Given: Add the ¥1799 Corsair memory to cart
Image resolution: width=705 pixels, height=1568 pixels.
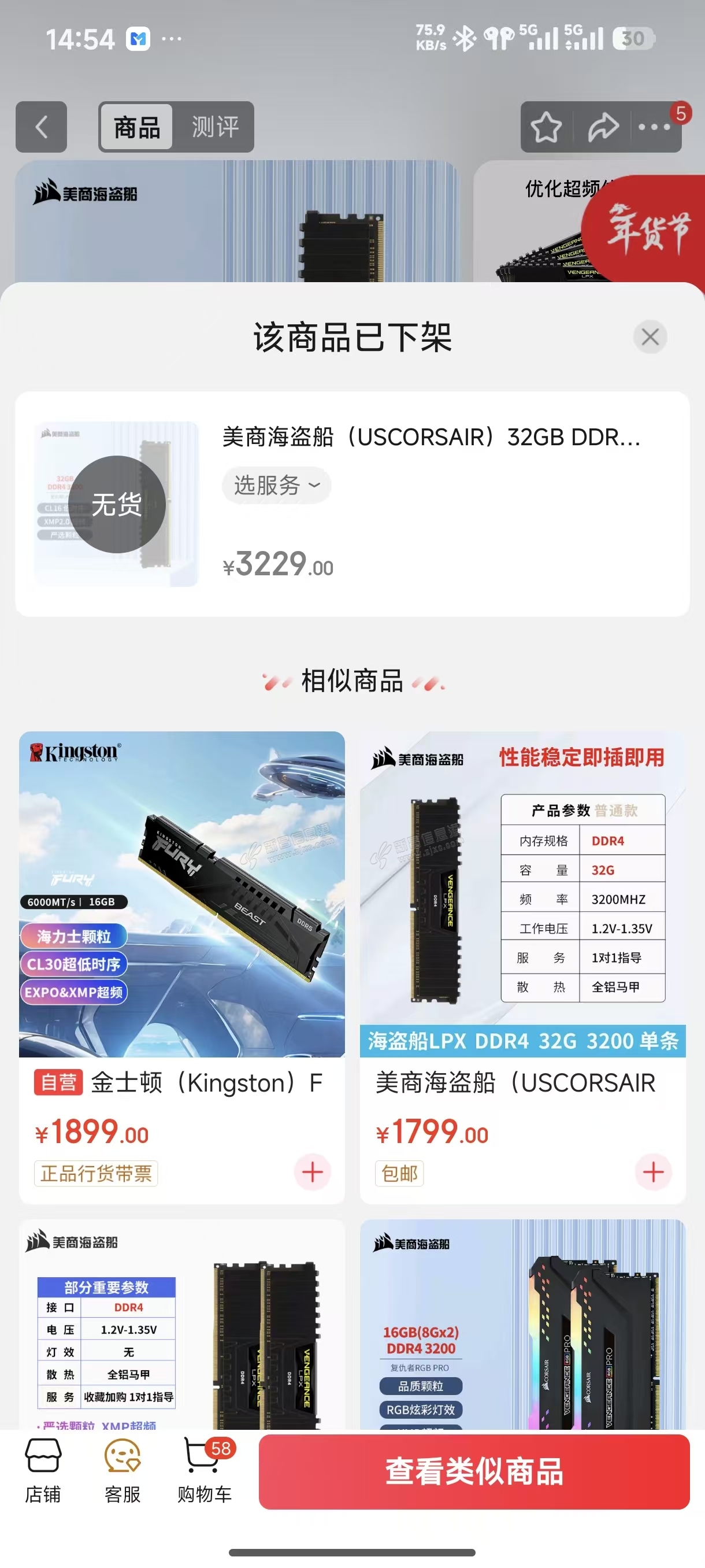Looking at the screenshot, I should pos(654,1172).
